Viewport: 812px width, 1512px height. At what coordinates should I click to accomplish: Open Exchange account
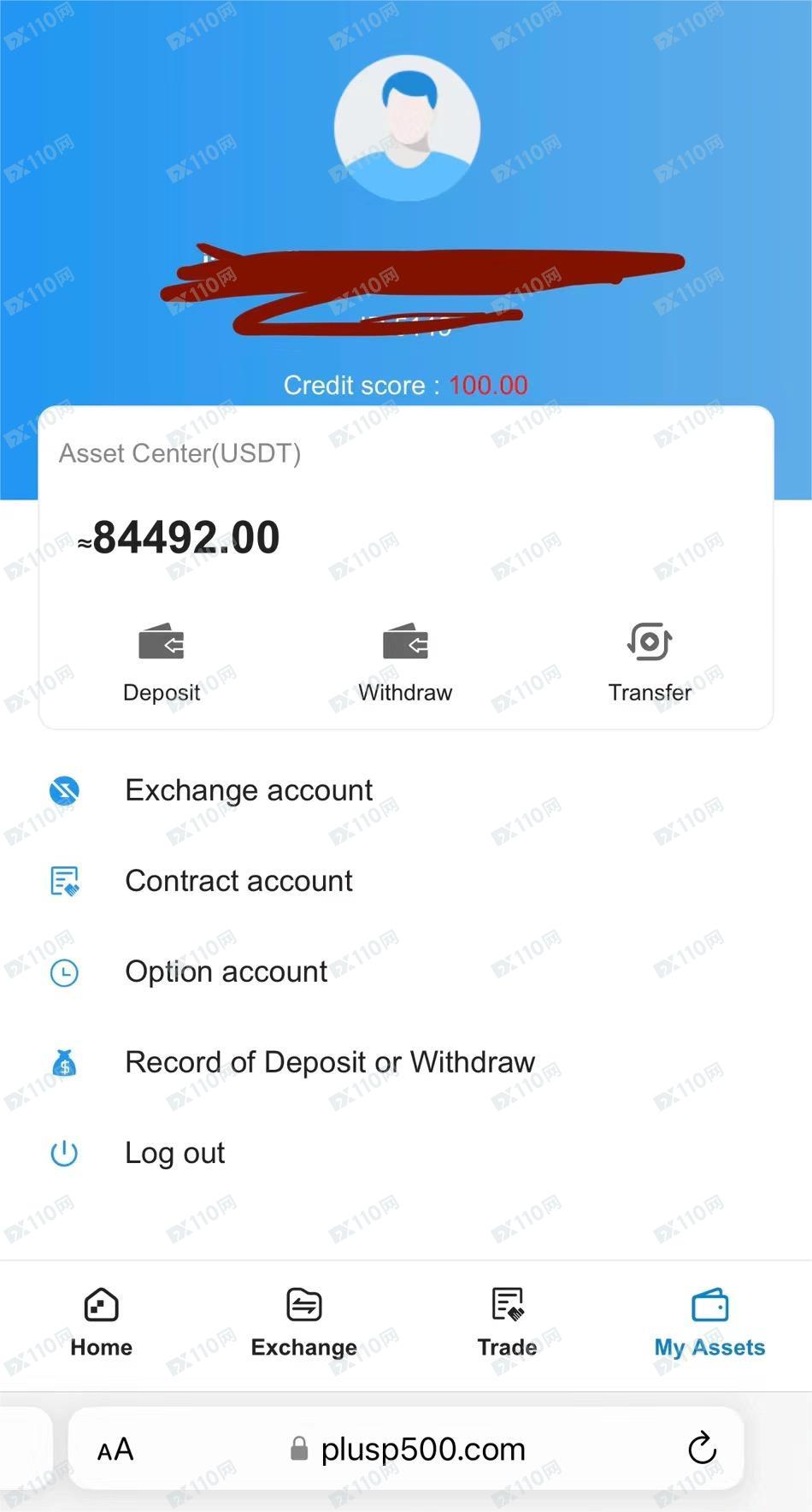pyautogui.click(x=248, y=790)
